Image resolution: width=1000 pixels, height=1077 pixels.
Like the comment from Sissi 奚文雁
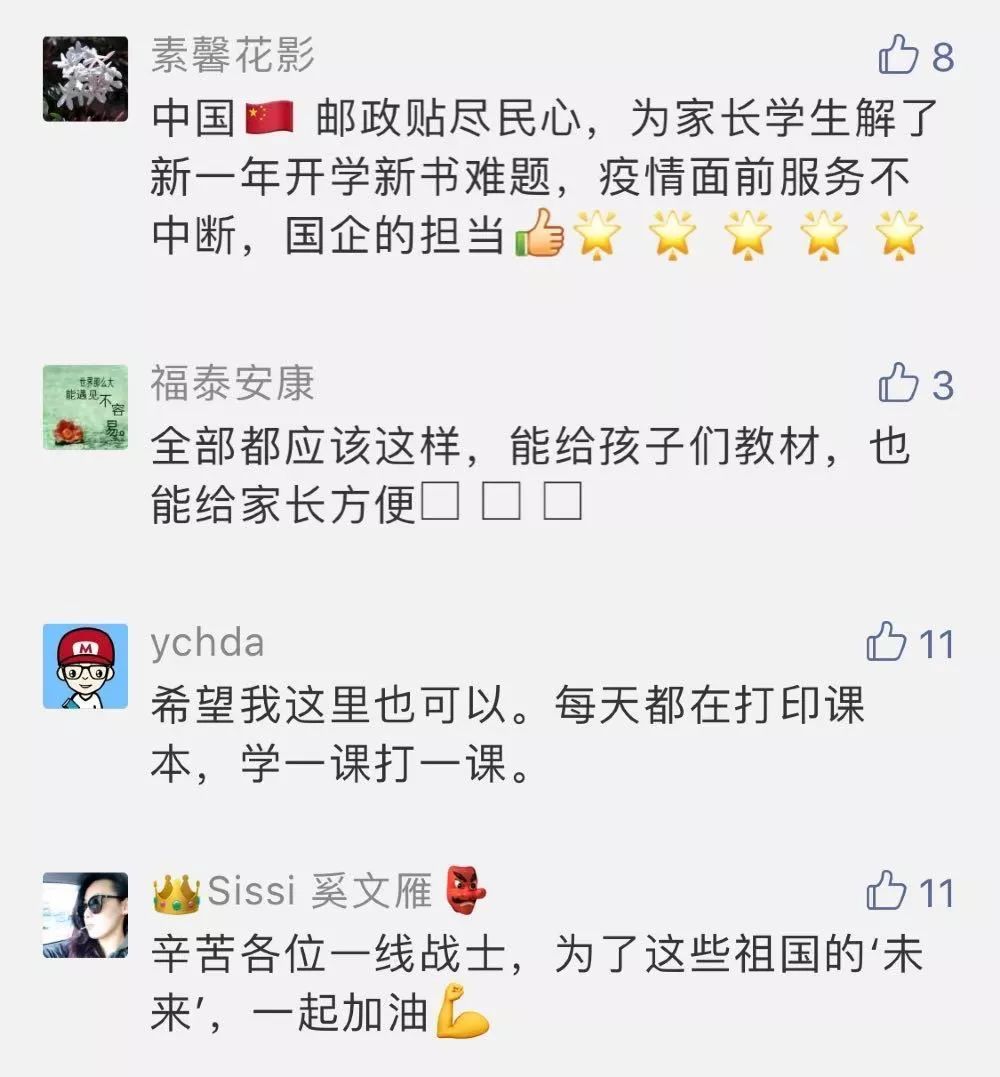[x=886, y=891]
